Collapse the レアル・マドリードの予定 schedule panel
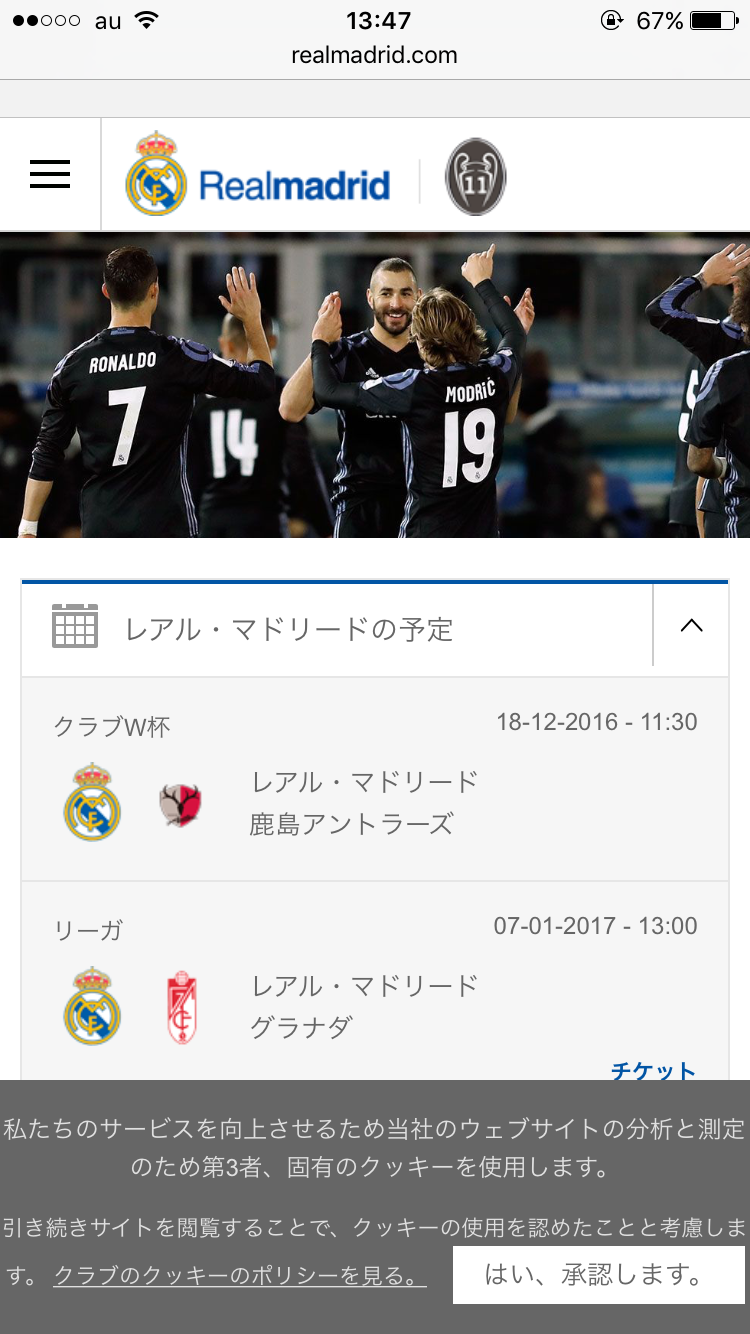The width and height of the screenshot is (750, 1334). point(691,626)
